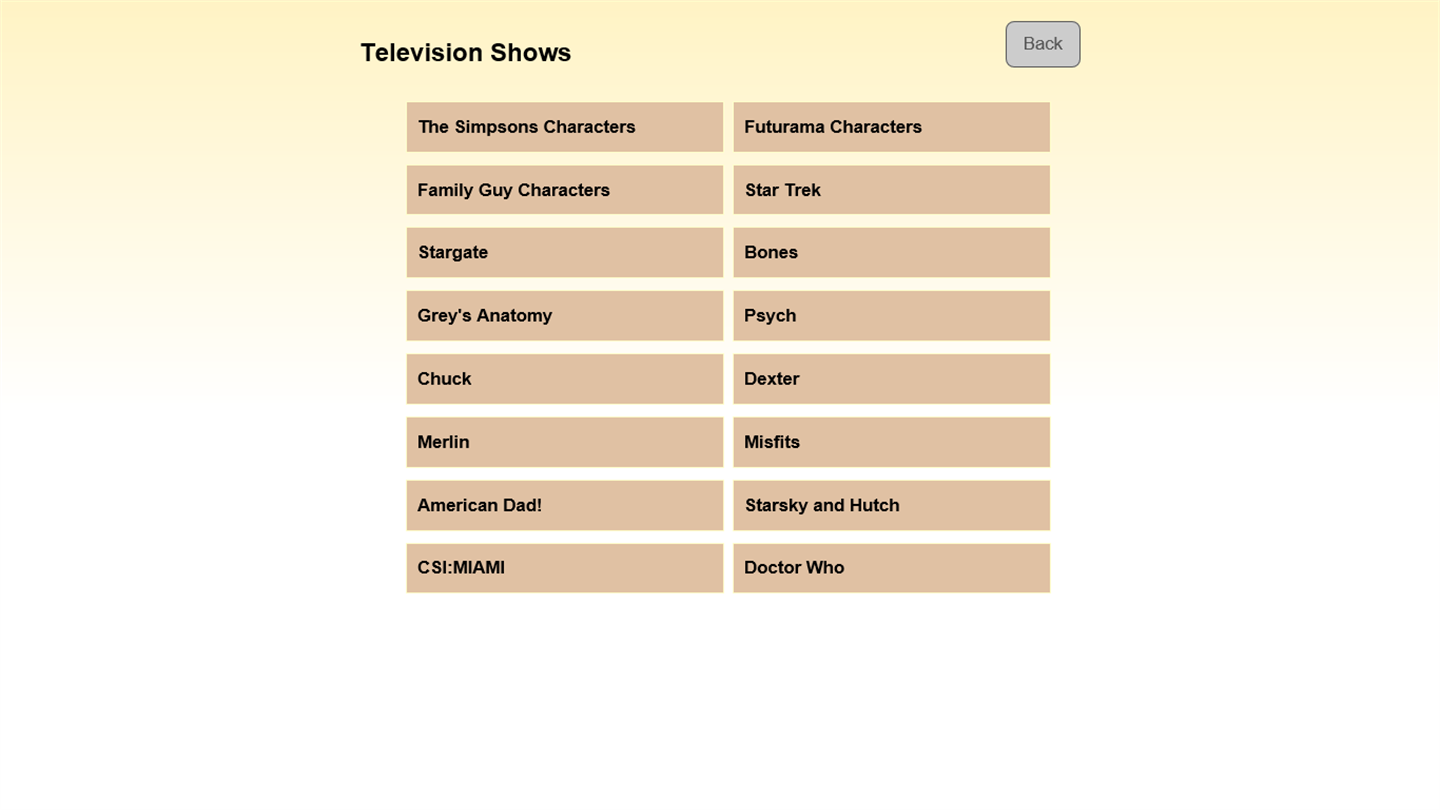Choose the Misfits category
Viewport: 1440px width, 810px height.
click(891, 442)
